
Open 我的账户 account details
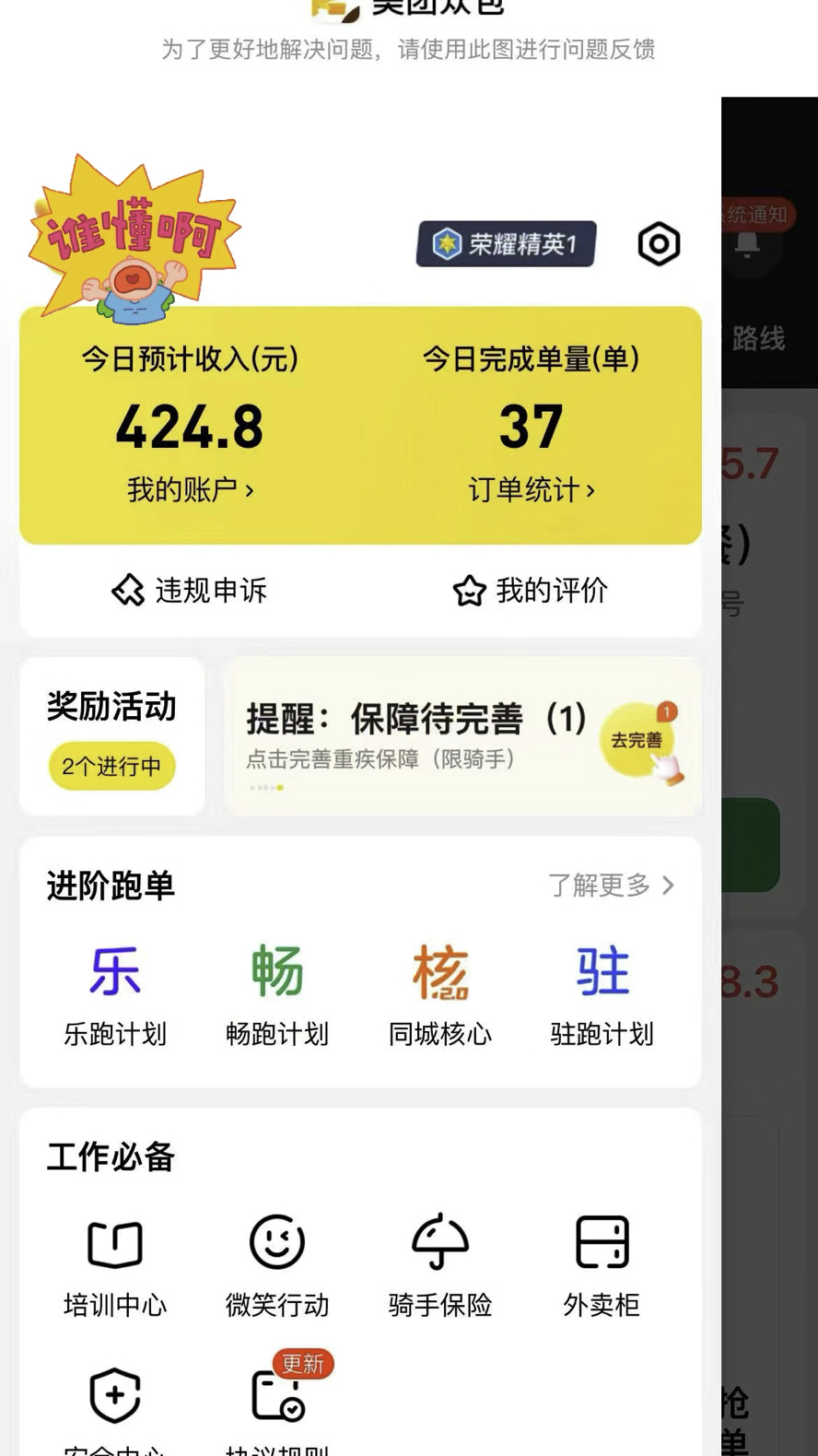click(188, 490)
